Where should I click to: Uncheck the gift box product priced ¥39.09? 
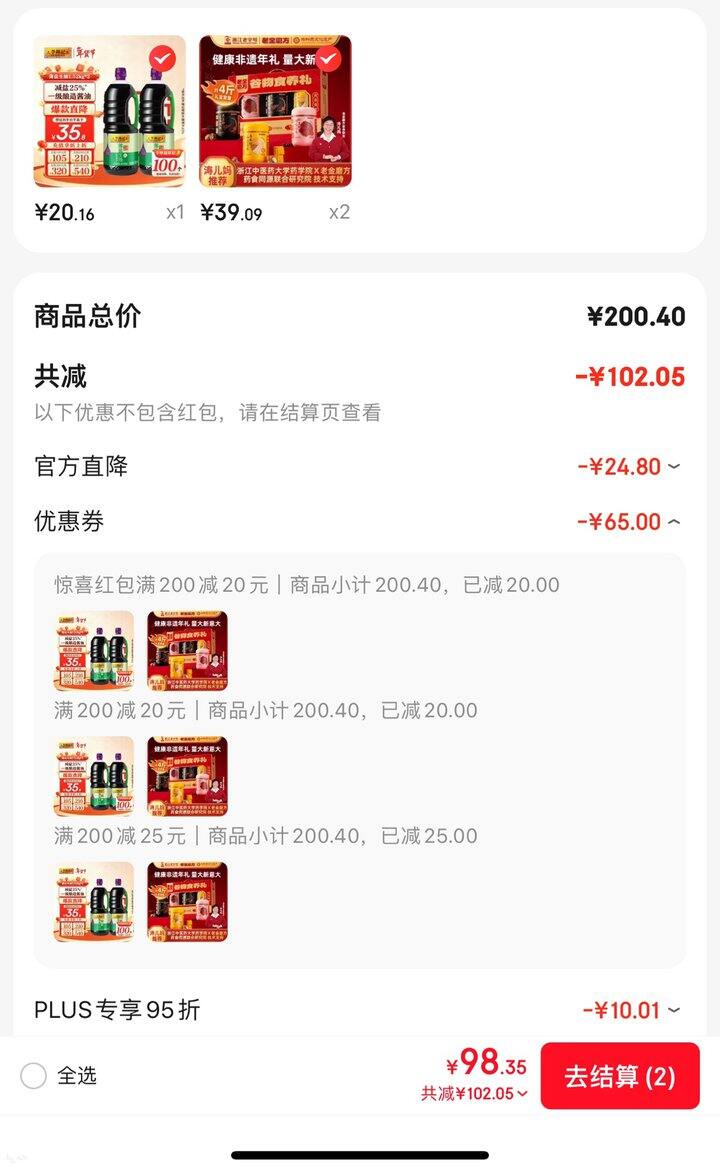pyautogui.click(x=329, y=59)
